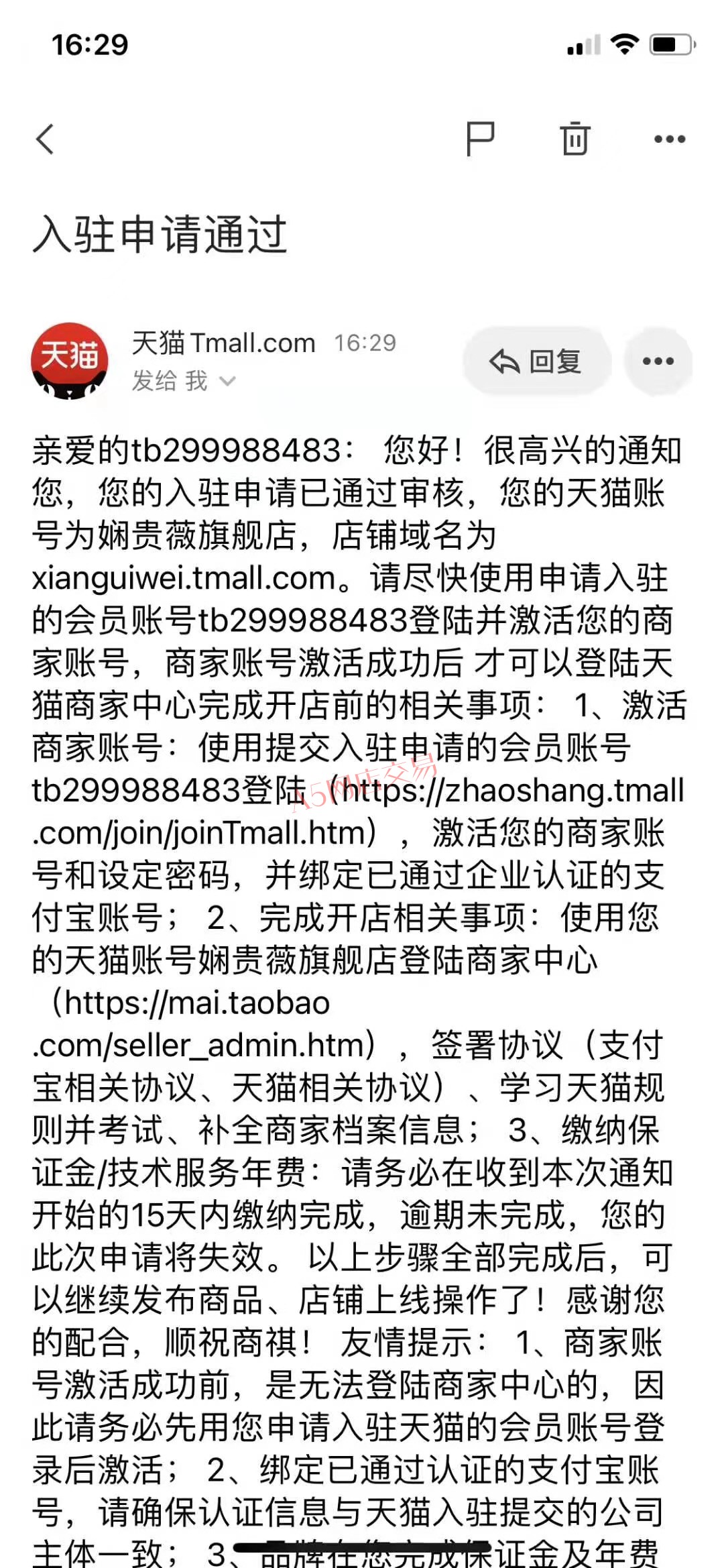Expand recipient details next to 发给 我
The width and height of the screenshot is (724, 1568).
pyautogui.click(x=228, y=382)
